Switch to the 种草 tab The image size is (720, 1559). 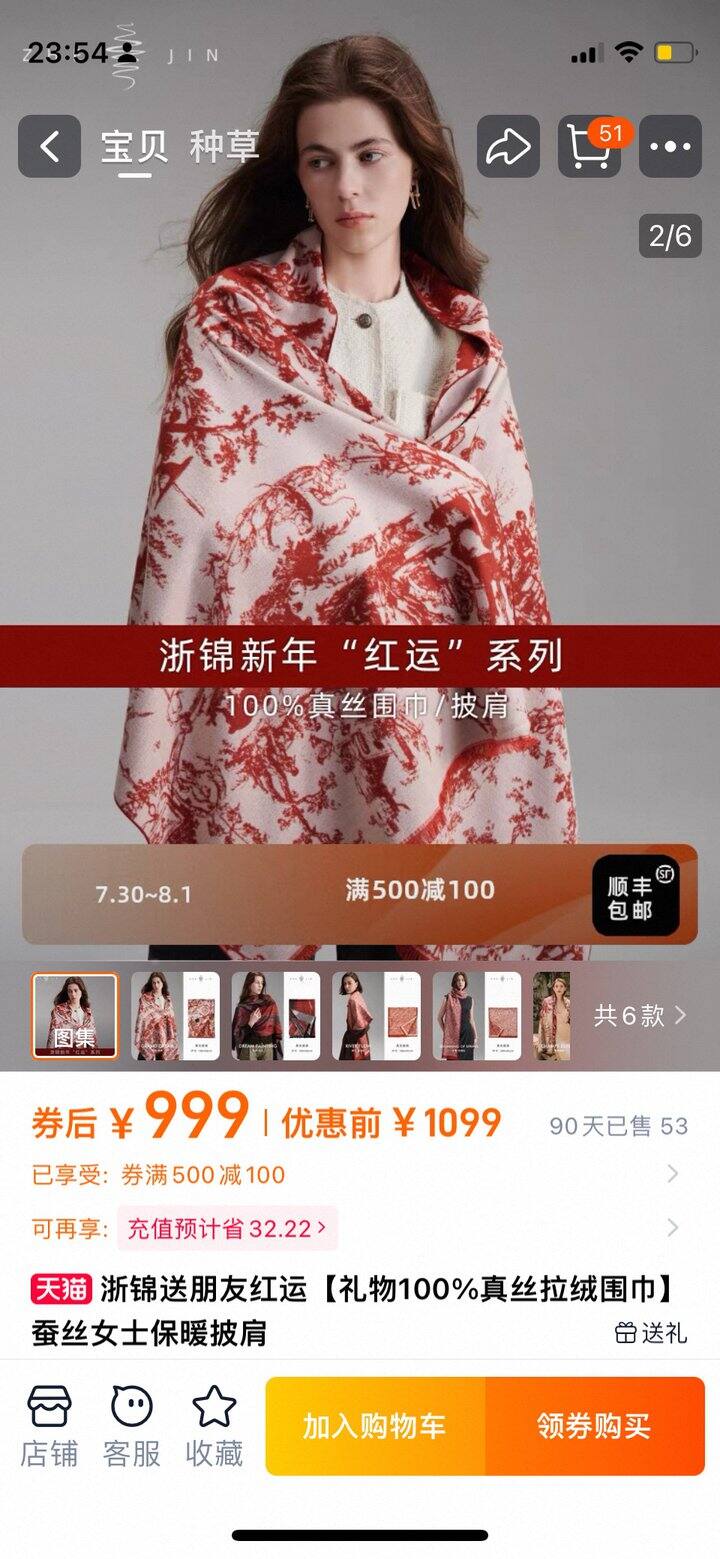pyautogui.click(x=225, y=146)
